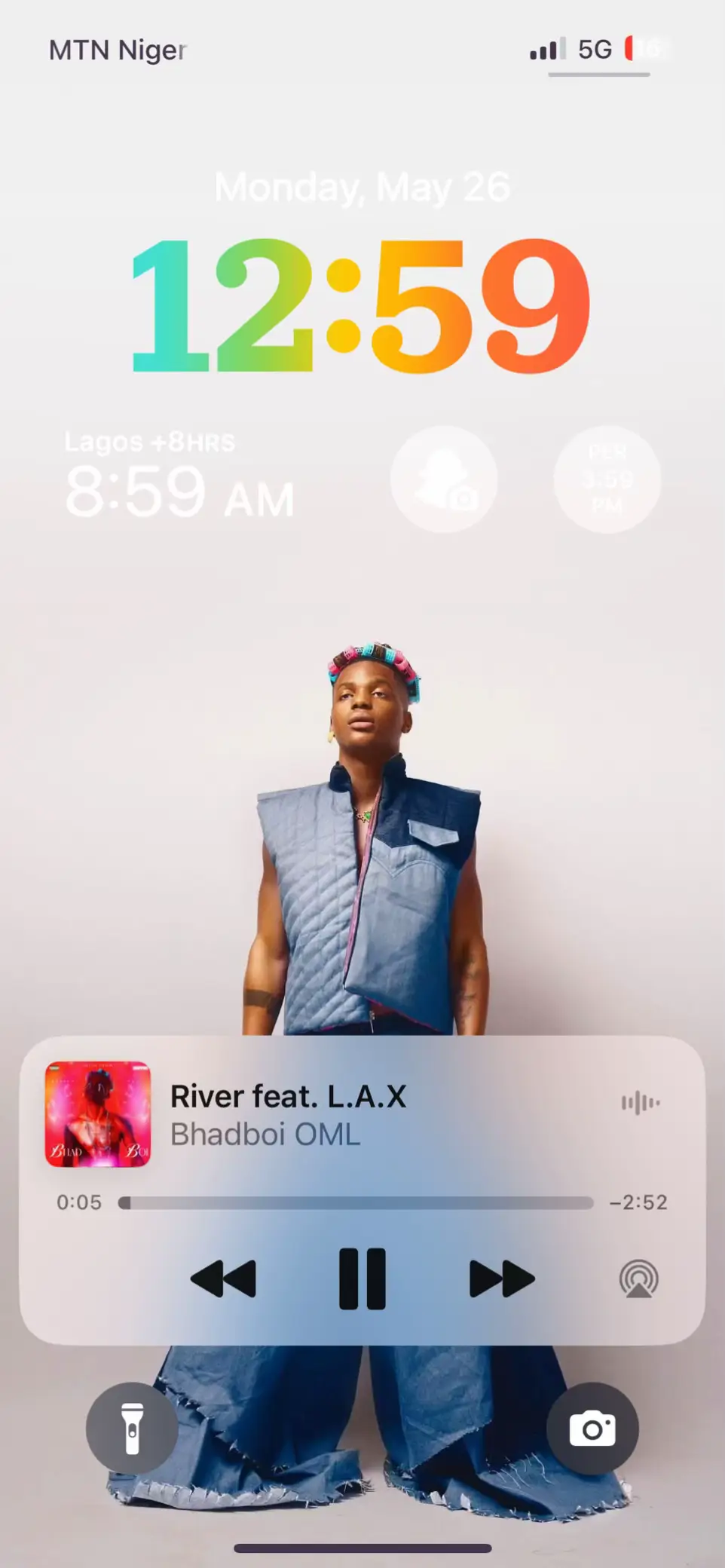The width and height of the screenshot is (725, 1568).
Task: Open AirPlay output options
Action: click(638, 1279)
